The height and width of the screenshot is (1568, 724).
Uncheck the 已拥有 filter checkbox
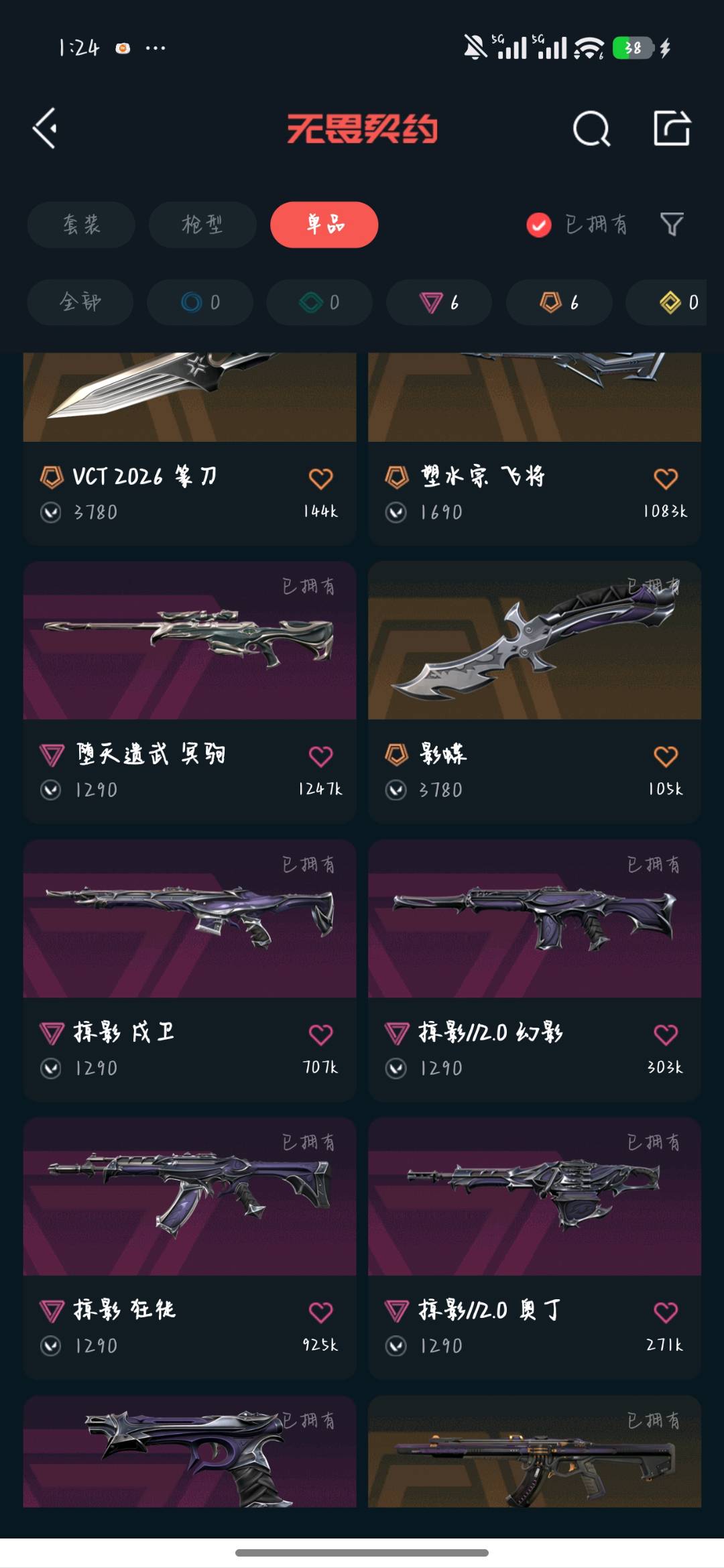tap(539, 225)
